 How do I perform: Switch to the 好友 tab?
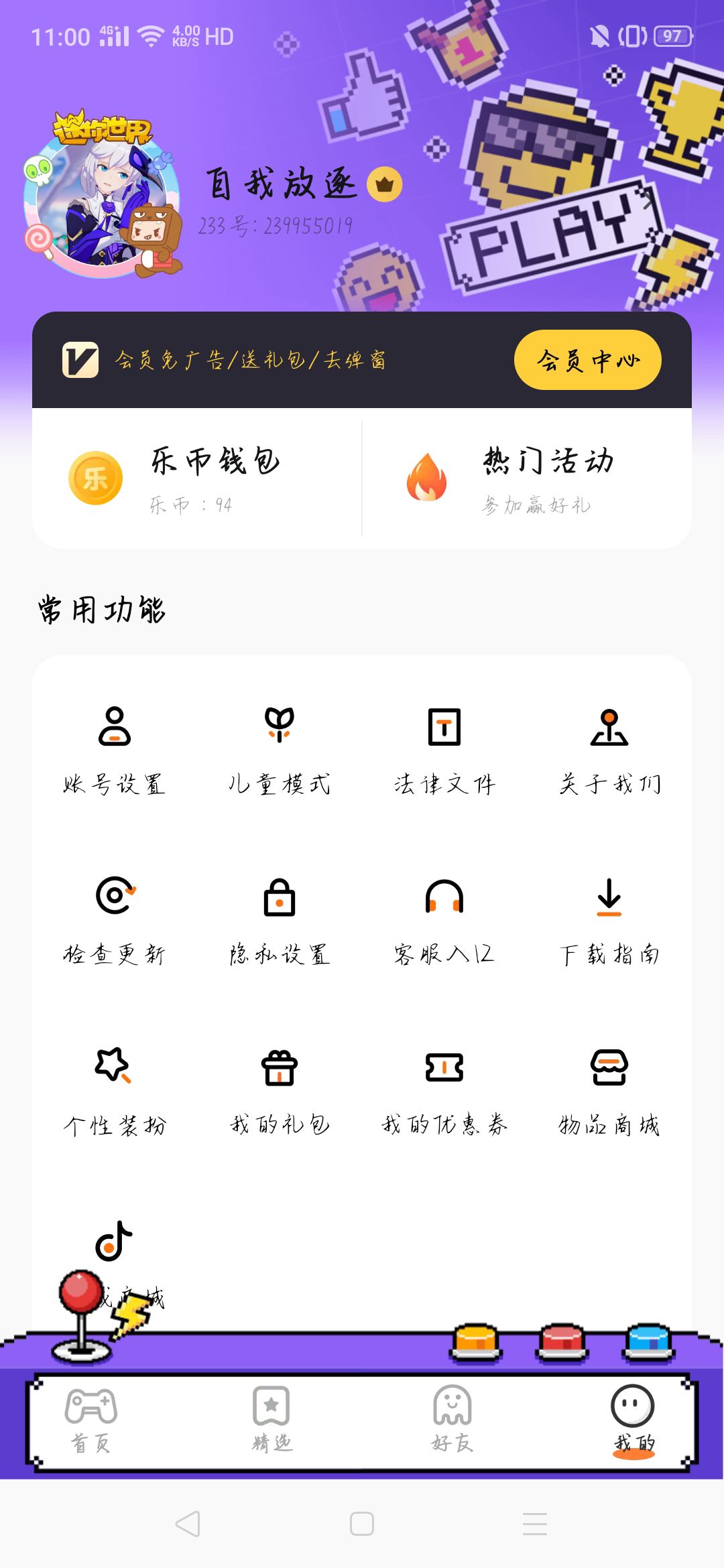[452, 1419]
